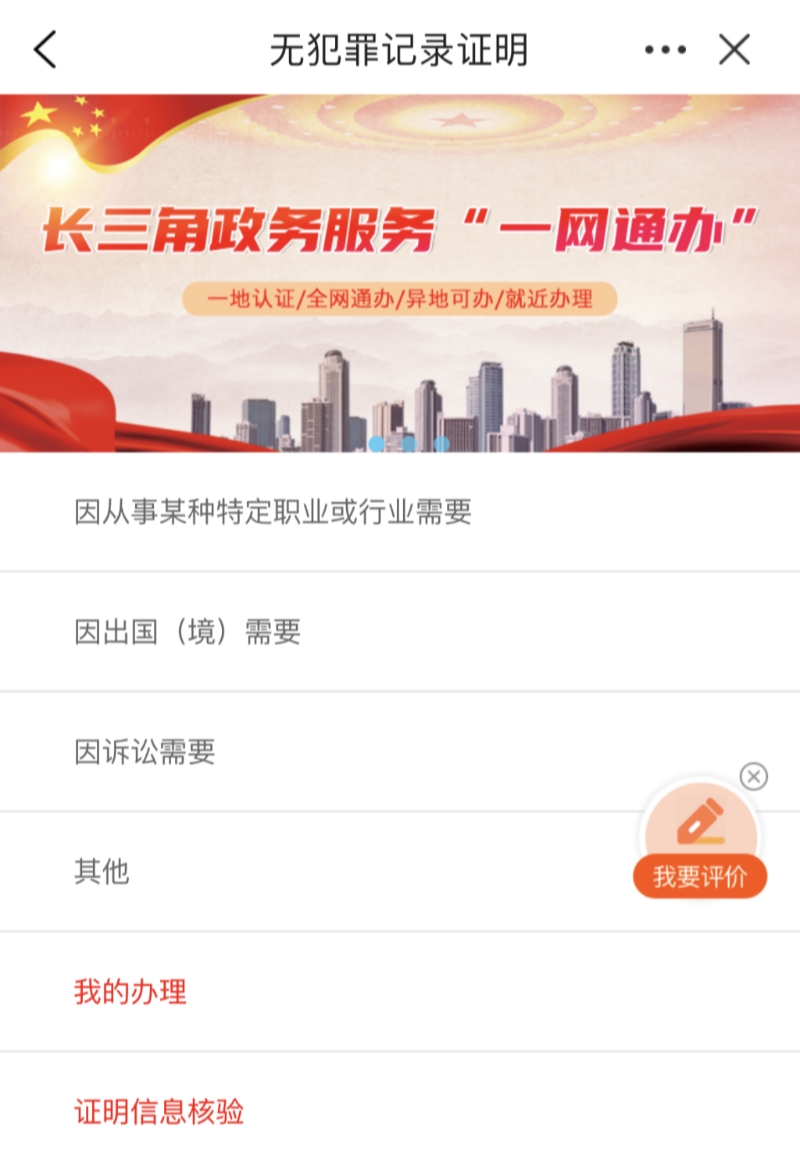The height and width of the screenshot is (1156, 800).
Task: Go back using the top-left arrow
Action: click(45, 49)
